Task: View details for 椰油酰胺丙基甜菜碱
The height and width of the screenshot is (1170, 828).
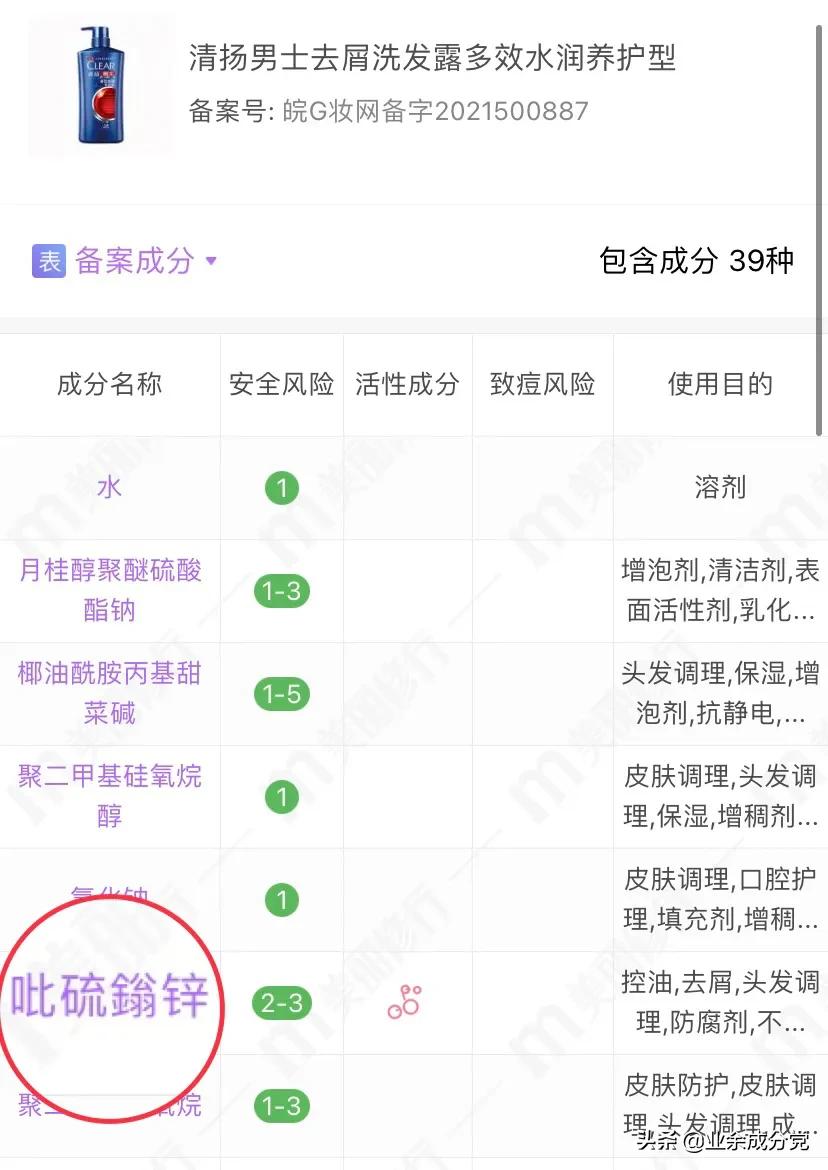Action: pyautogui.click(x=109, y=693)
